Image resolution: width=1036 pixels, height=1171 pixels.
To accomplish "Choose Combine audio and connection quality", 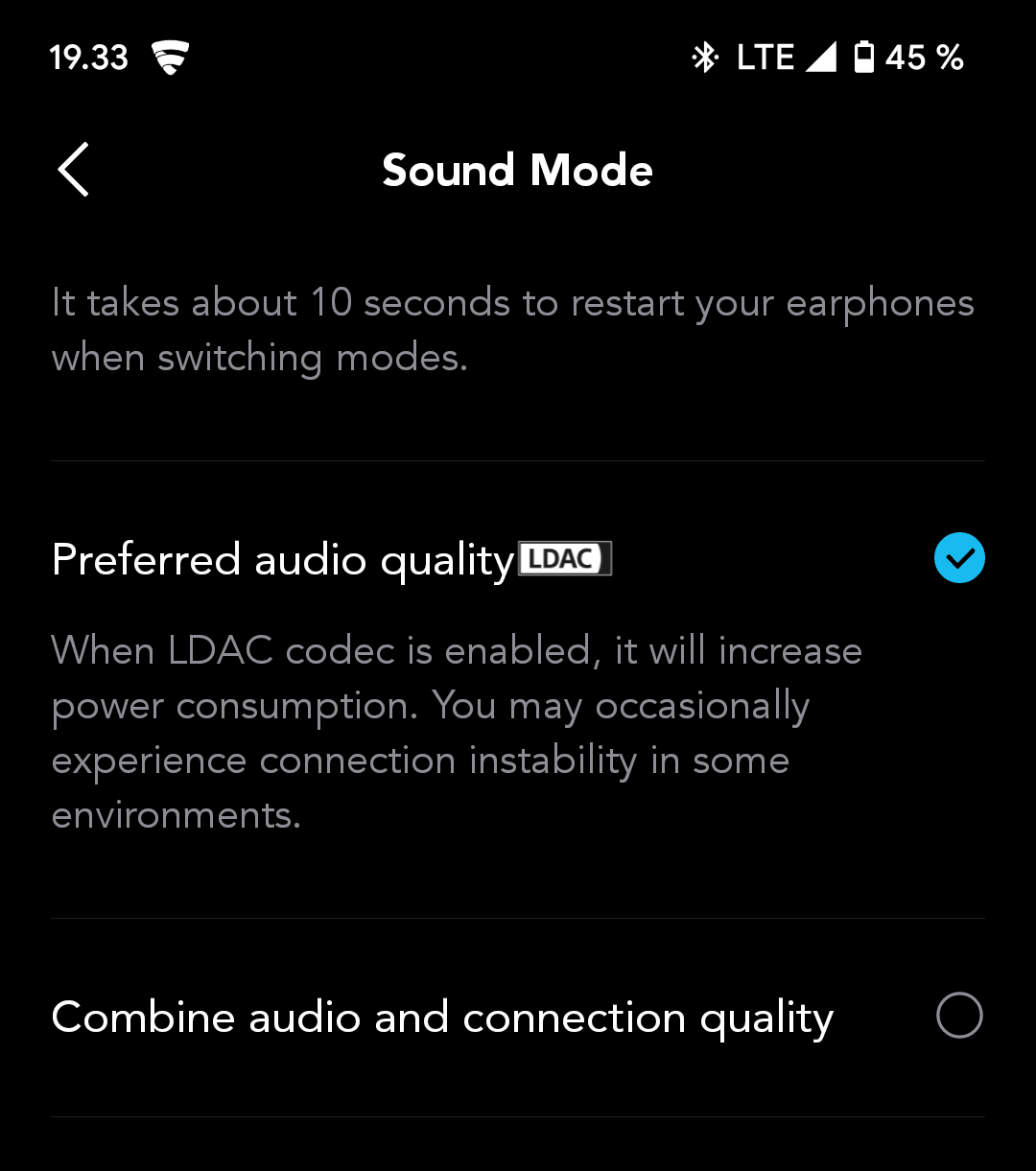I will [958, 1016].
